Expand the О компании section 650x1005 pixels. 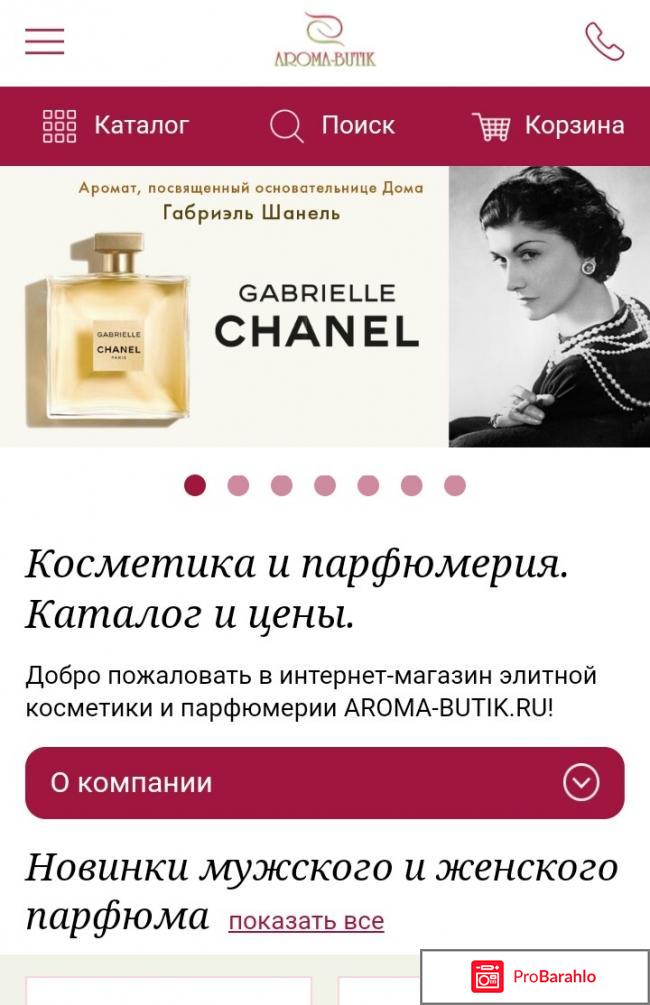point(325,782)
